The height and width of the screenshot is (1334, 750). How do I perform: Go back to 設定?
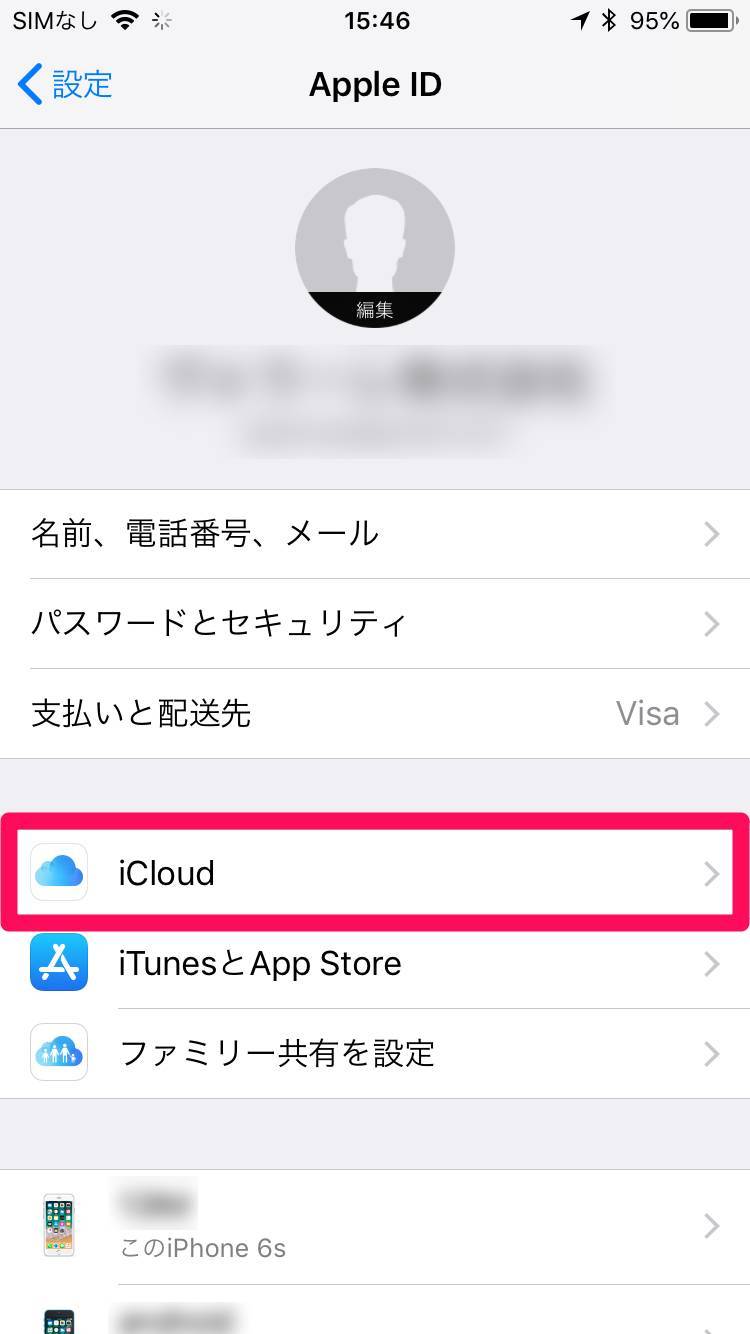pos(66,85)
